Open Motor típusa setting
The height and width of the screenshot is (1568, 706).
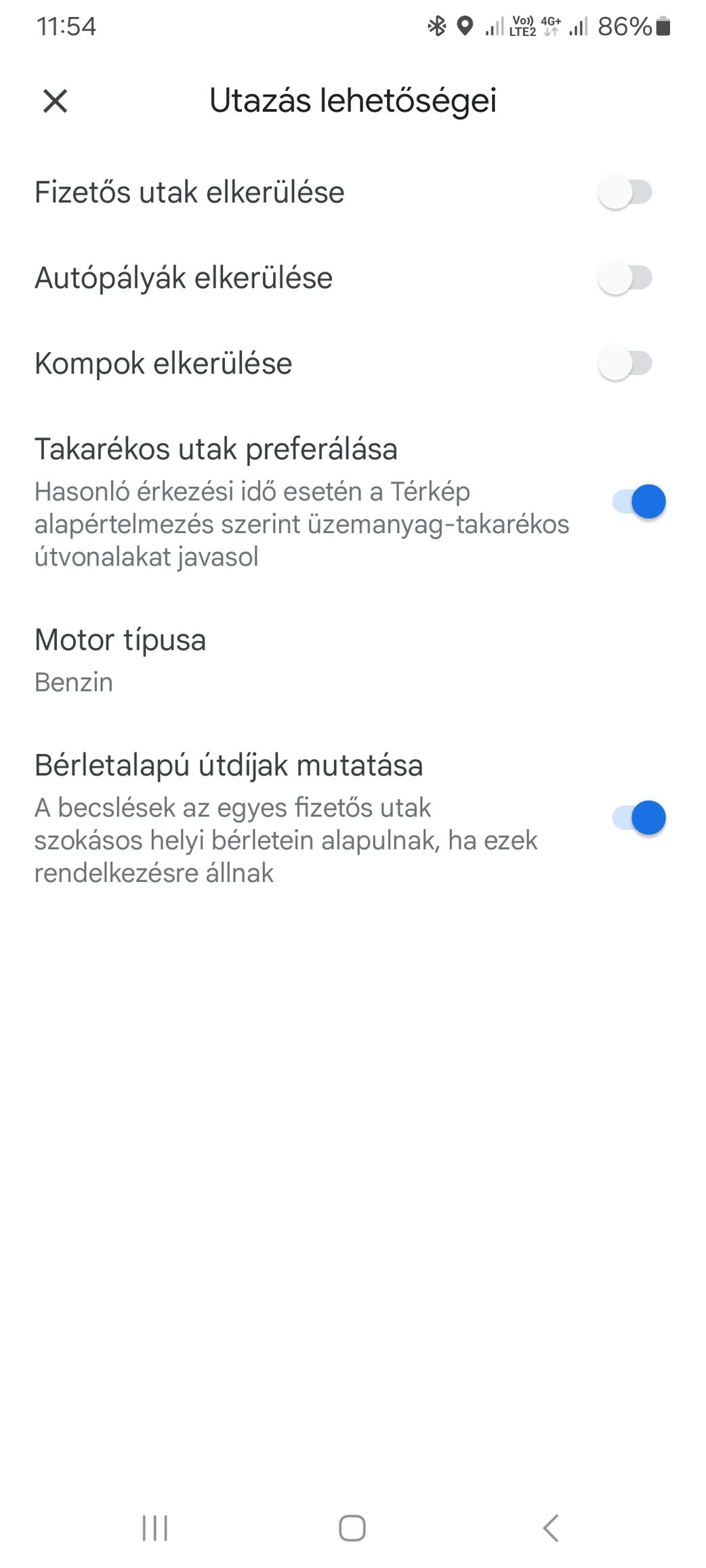click(x=353, y=660)
